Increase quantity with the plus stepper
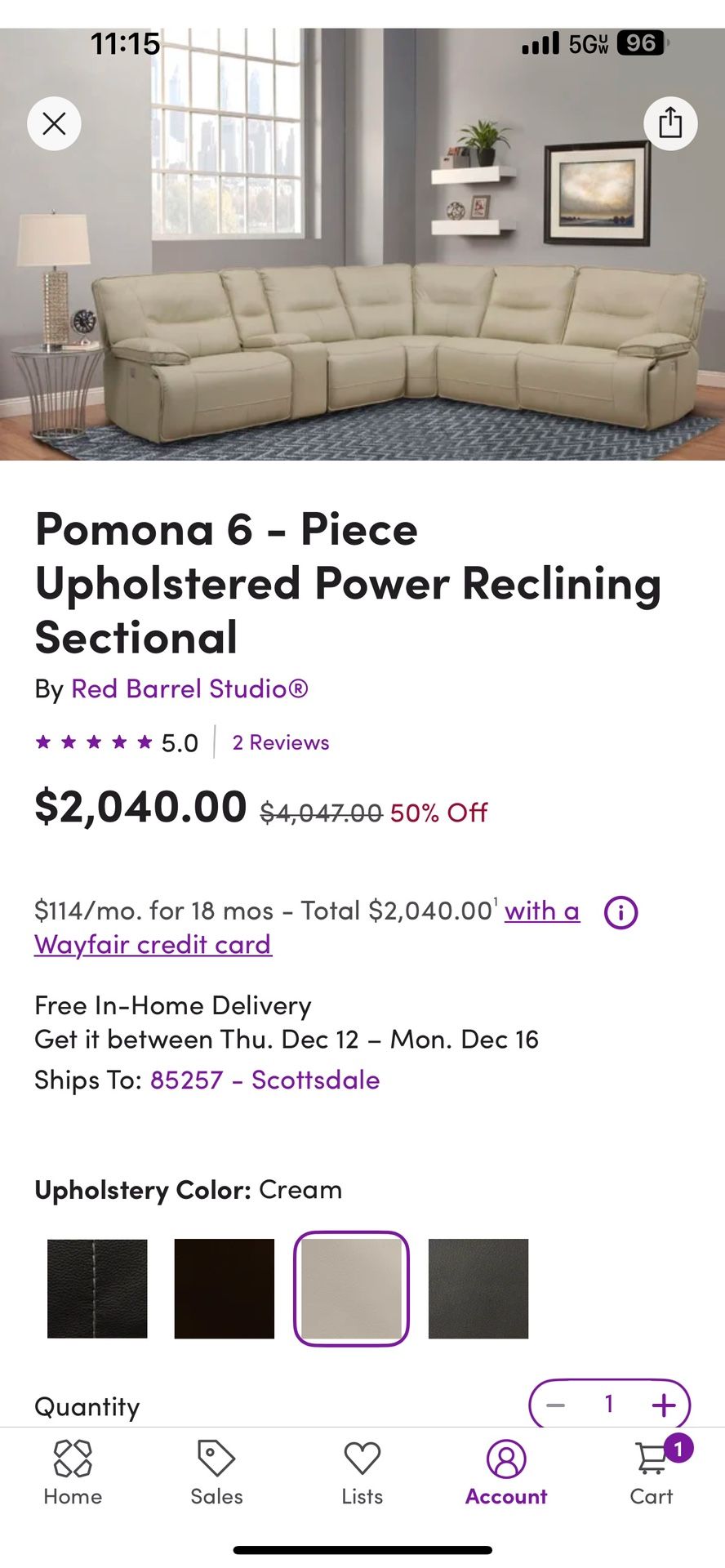This screenshot has width=725, height=1568. coord(664,1405)
